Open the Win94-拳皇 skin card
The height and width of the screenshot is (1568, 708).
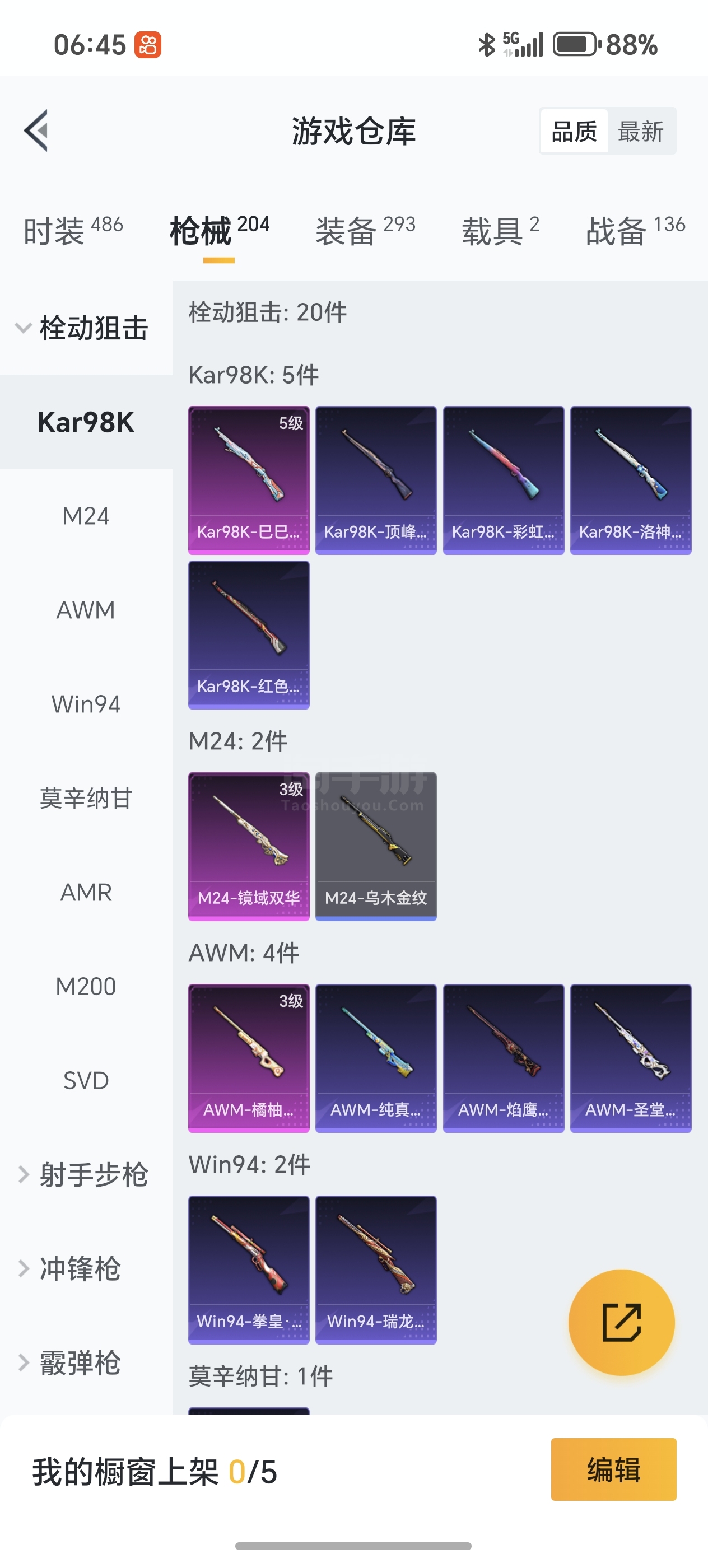pyautogui.click(x=248, y=1269)
